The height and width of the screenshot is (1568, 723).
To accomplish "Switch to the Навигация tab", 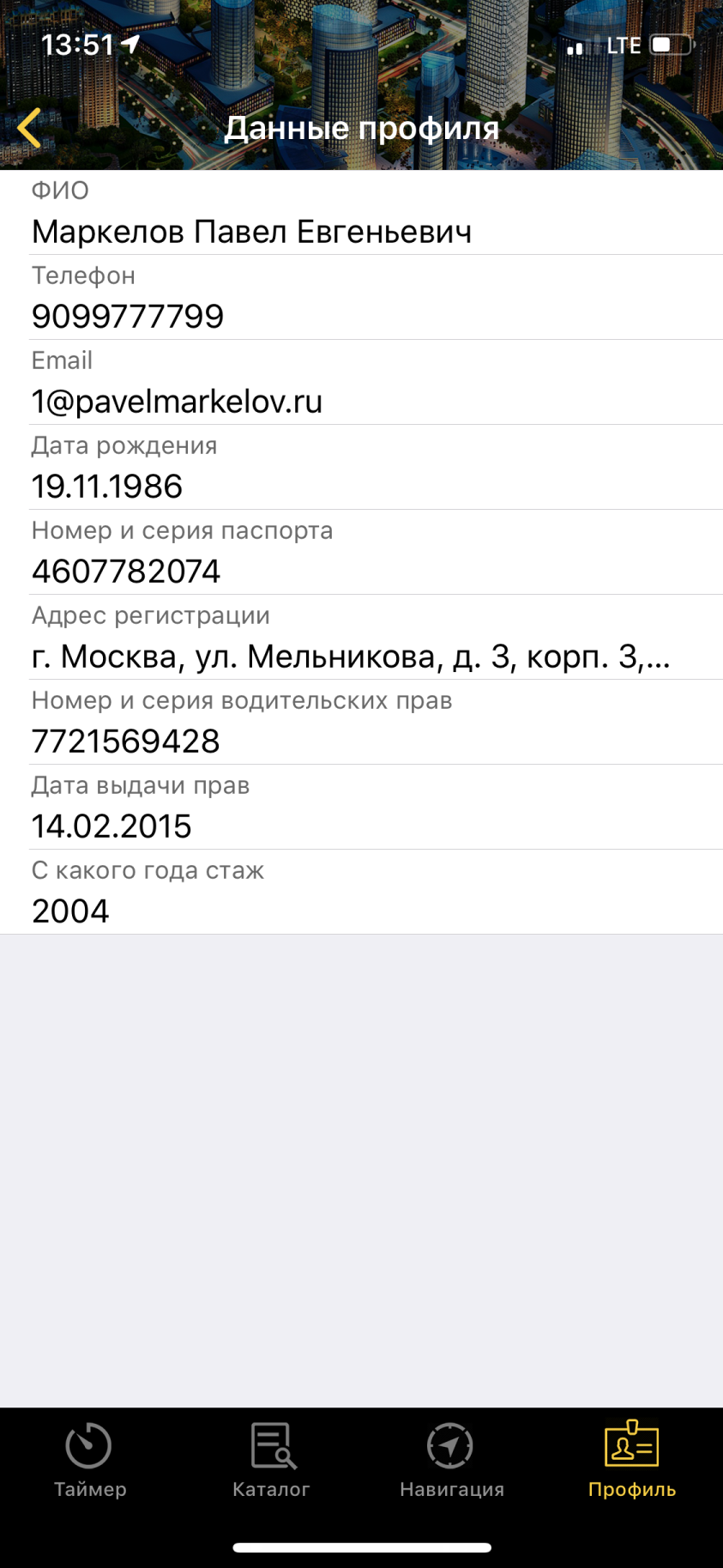I will [x=451, y=1461].
